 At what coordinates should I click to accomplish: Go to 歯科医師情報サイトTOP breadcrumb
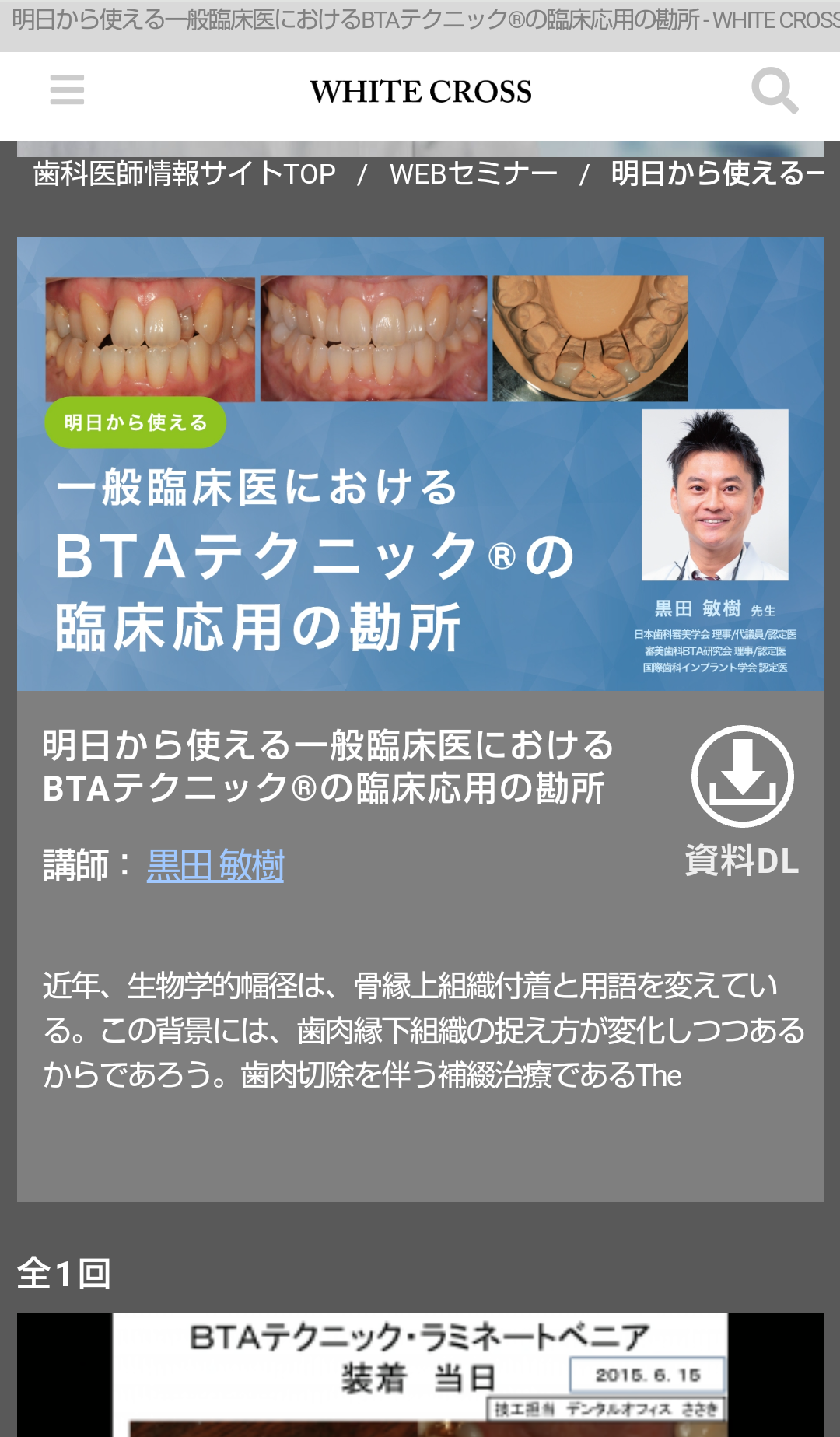pos(184,173)
